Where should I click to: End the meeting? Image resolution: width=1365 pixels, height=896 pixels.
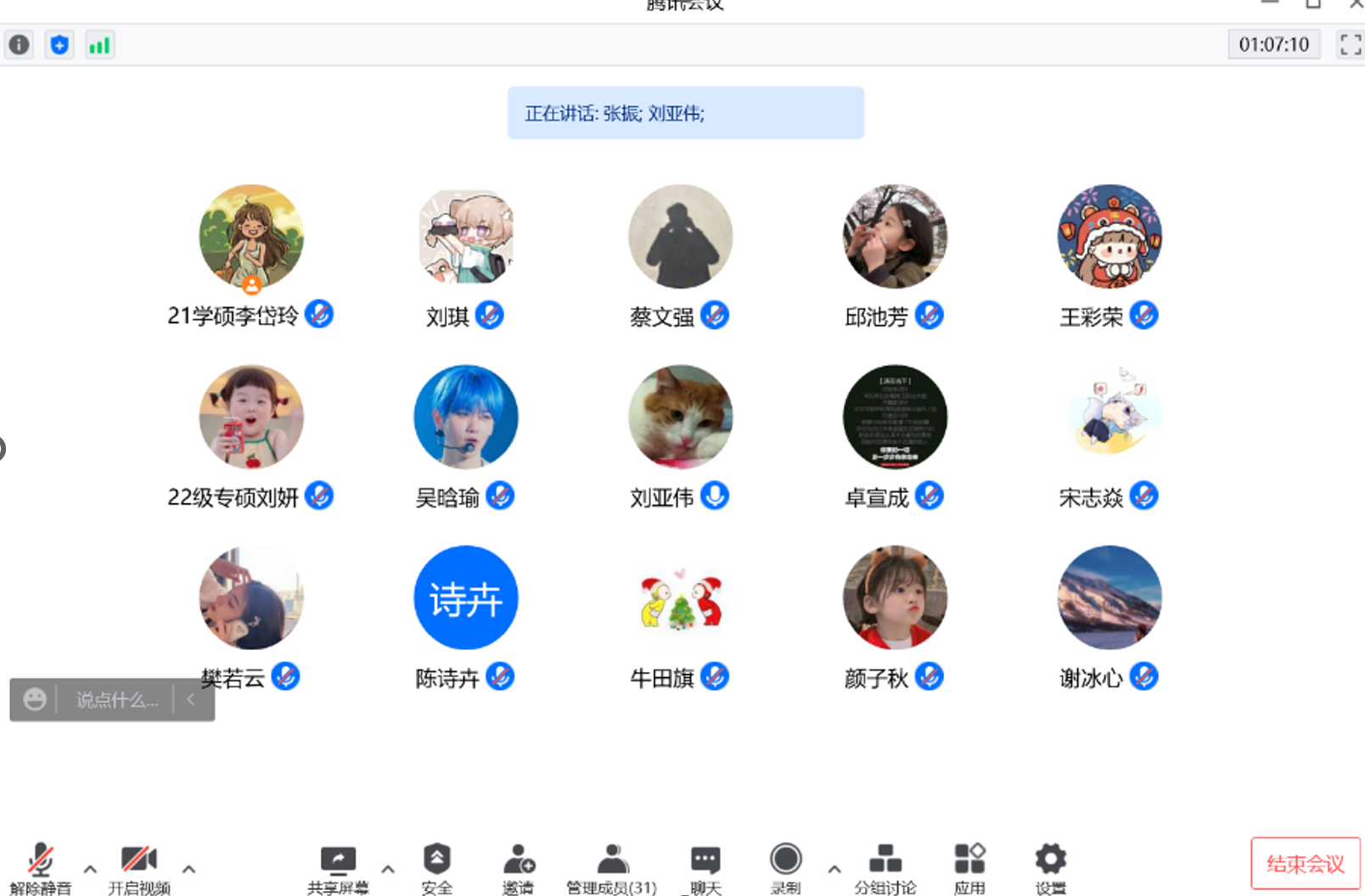(x=1305, y=864)
